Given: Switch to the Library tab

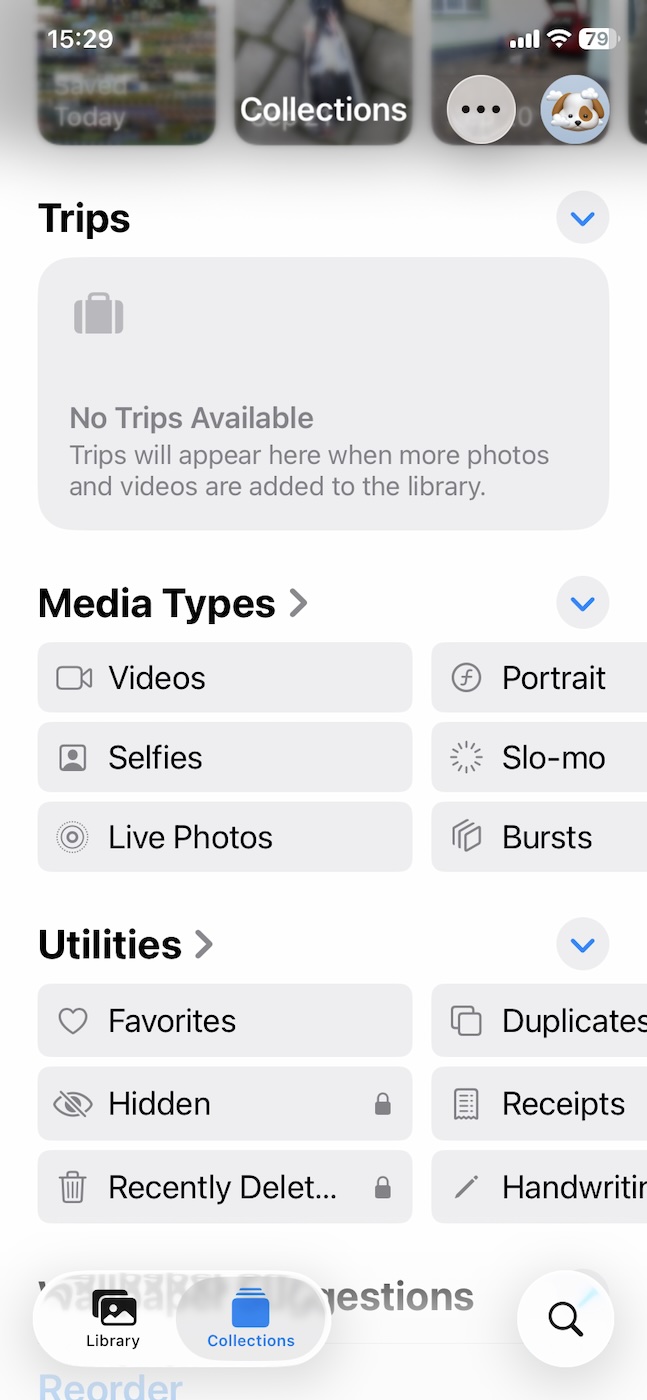Looking at the screenshot, I should pos(113,1319).
